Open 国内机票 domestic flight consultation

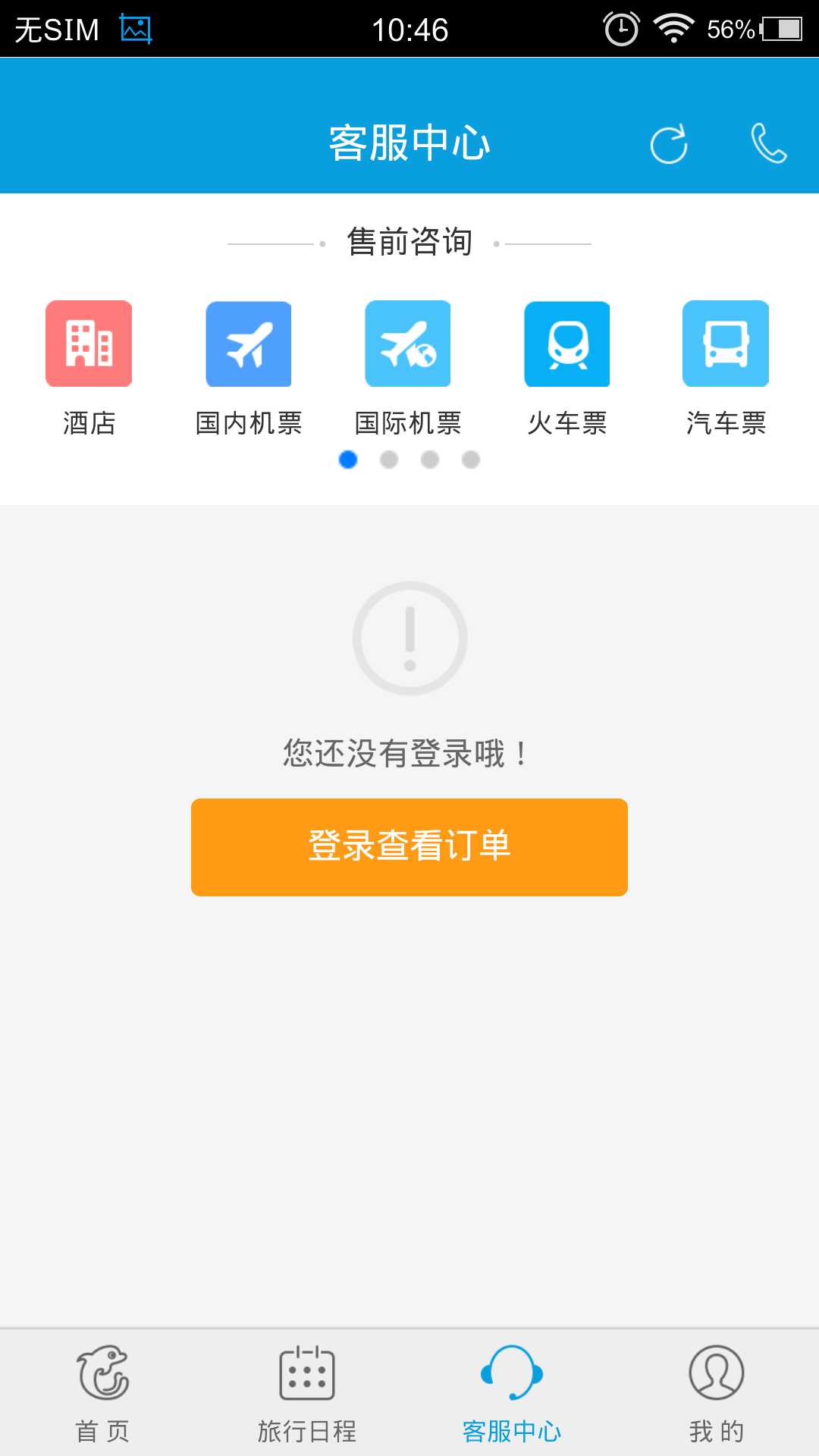coord(248,343)
